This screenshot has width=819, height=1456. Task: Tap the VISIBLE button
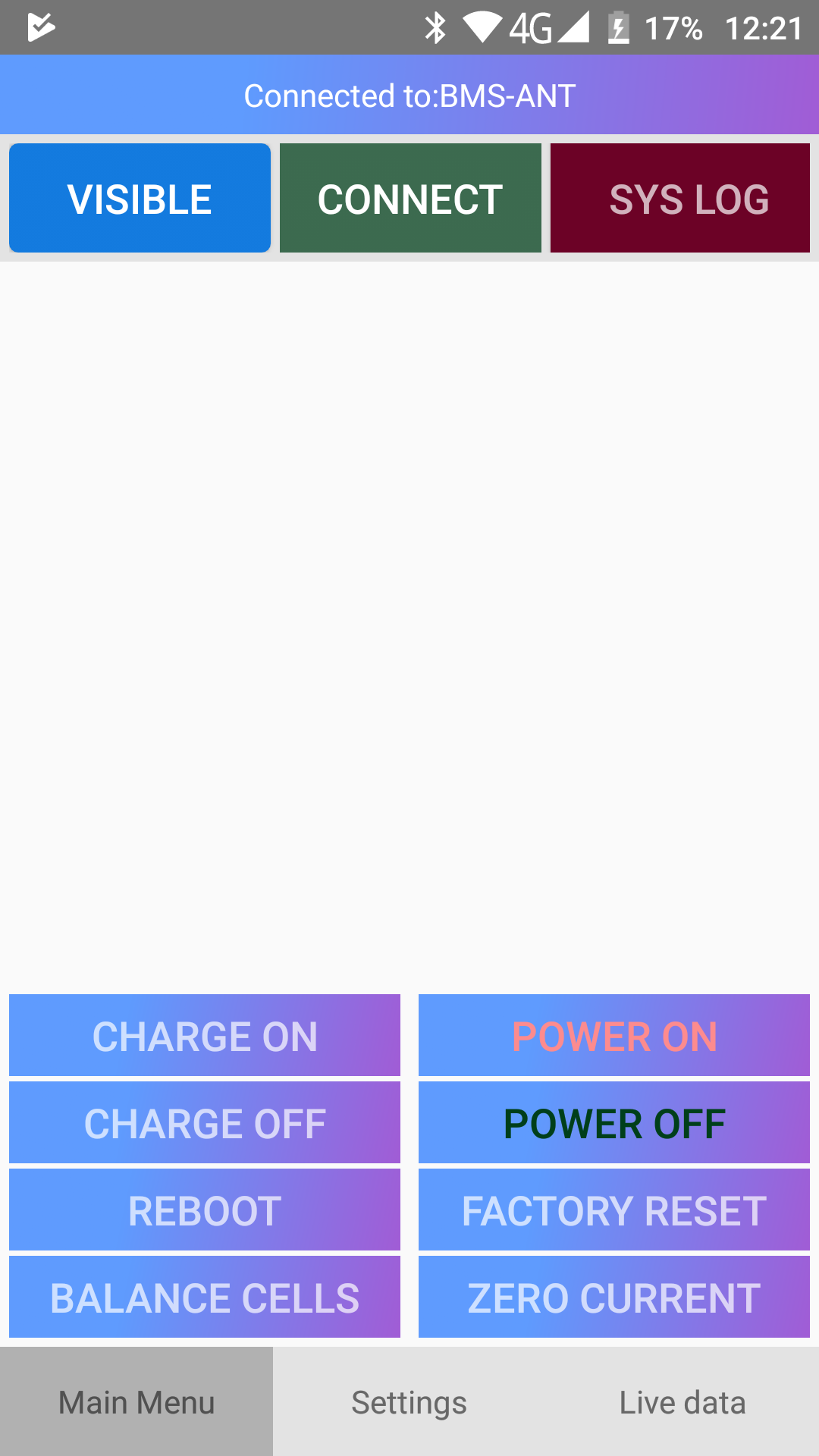[x=140, y=198]
